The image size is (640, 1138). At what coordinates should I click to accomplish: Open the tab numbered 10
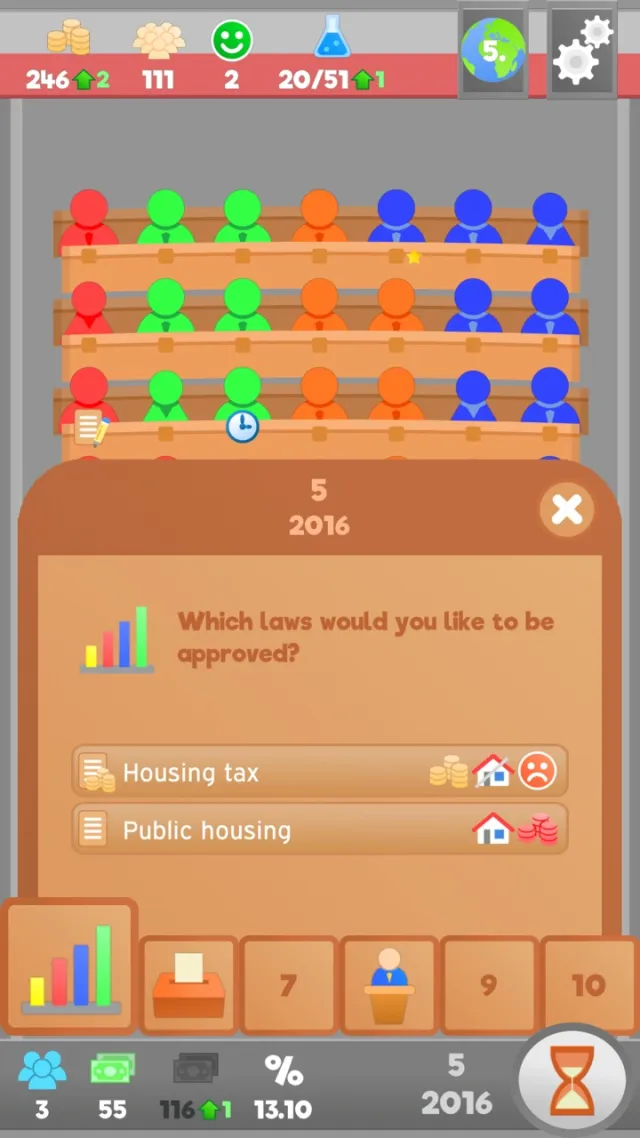(588, 986)
